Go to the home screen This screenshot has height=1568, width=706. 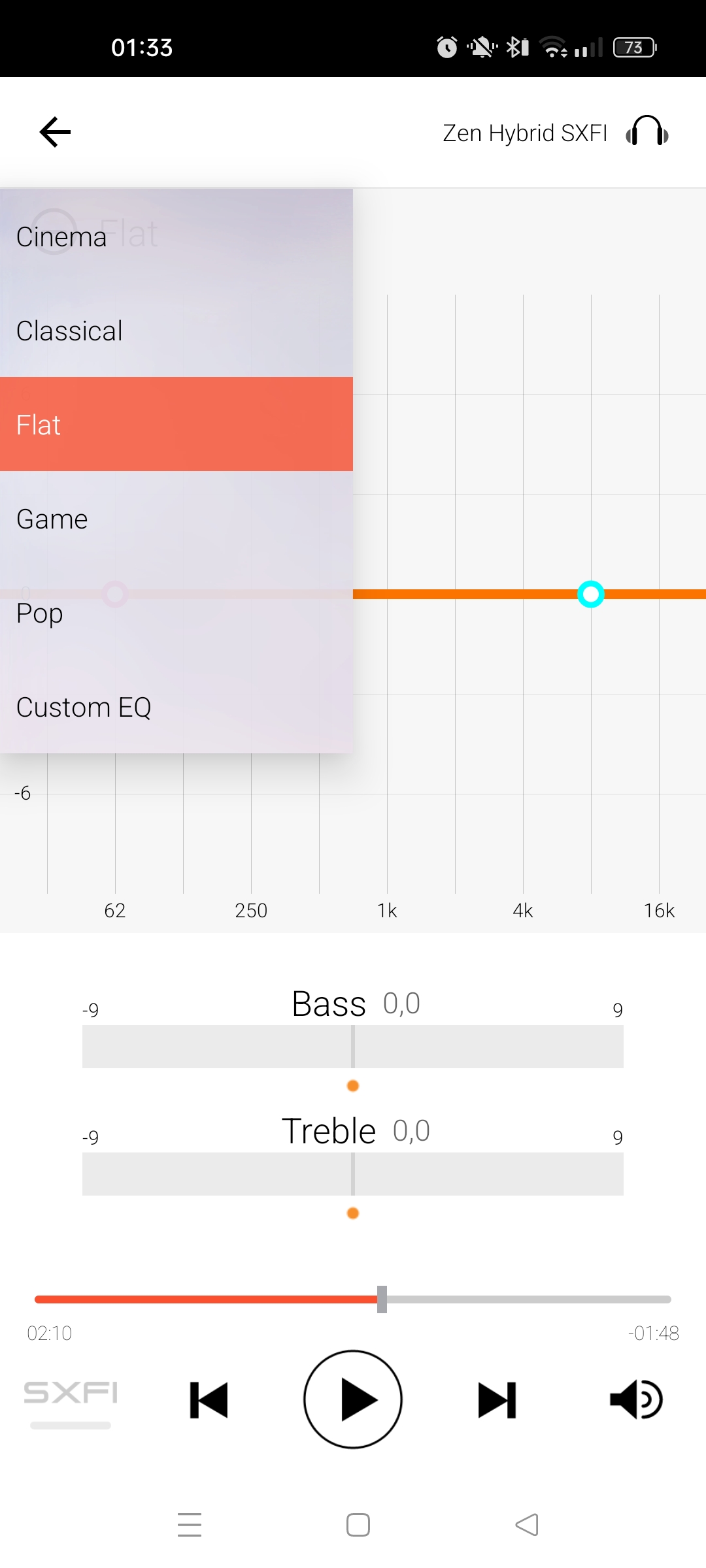[x=358, y=1525]
